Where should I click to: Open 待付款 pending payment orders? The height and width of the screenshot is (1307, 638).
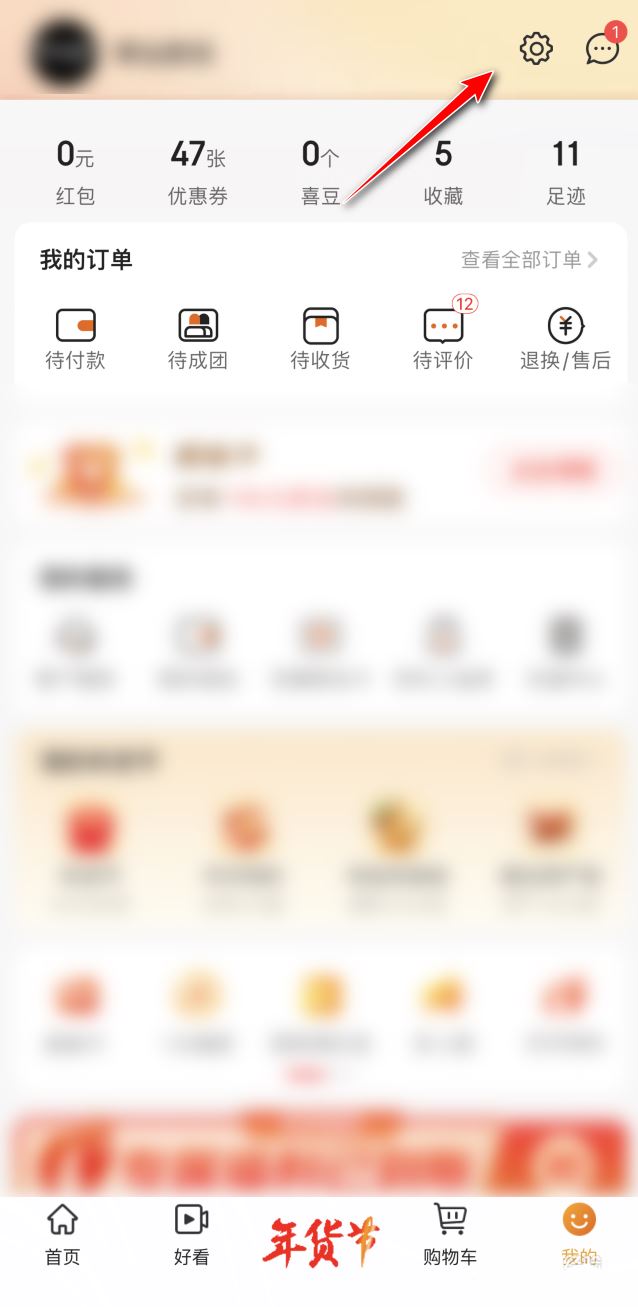click(75, 339)
